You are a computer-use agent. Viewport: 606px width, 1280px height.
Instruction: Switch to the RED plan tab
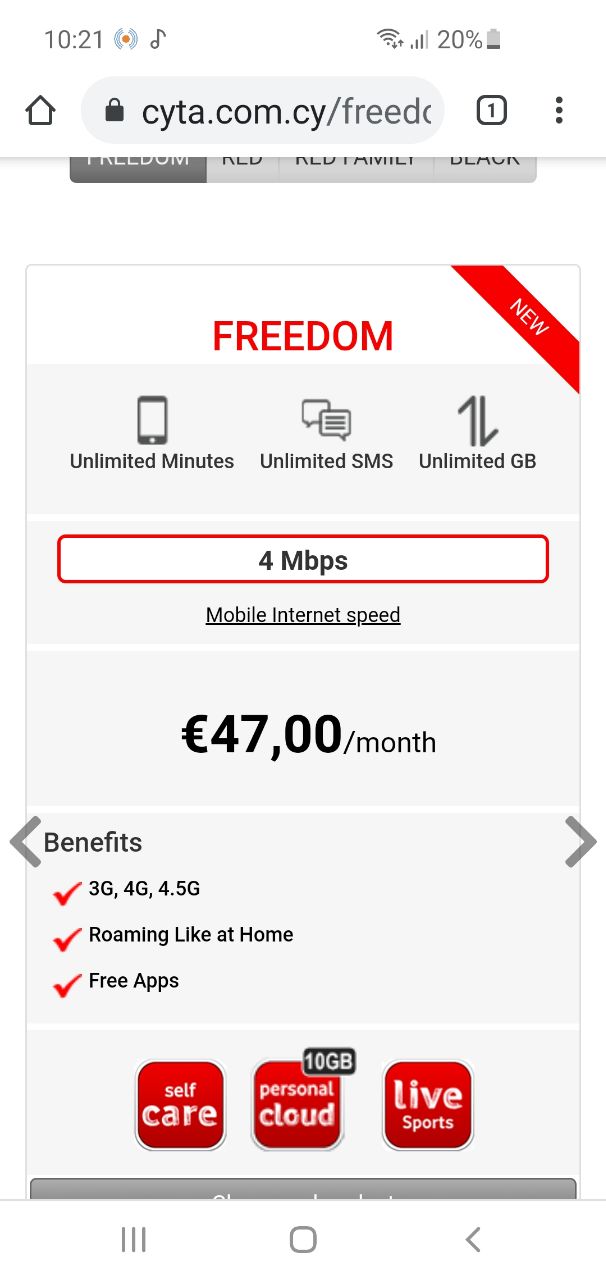click(x=242, y=164)
